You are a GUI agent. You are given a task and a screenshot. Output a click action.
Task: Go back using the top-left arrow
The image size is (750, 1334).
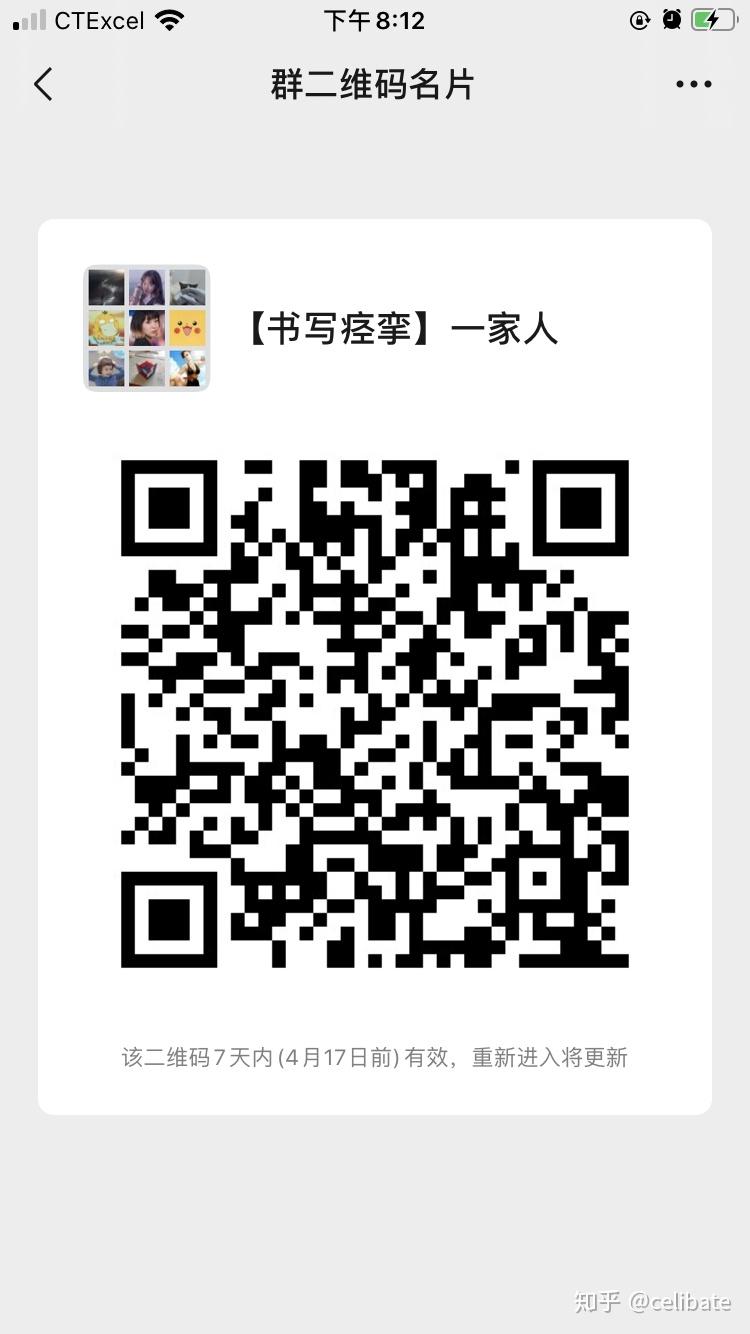[x=42, y=85]
